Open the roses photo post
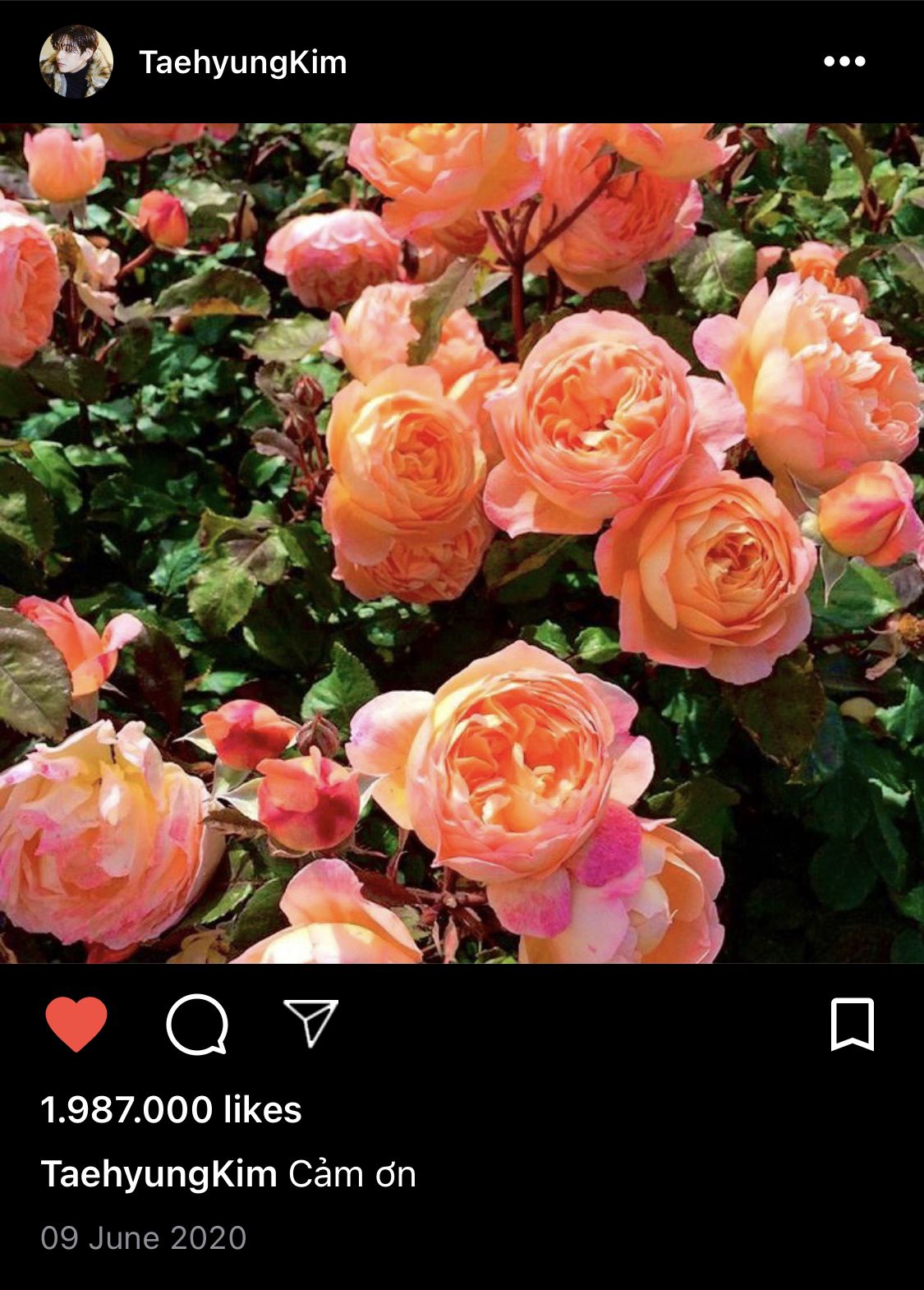 pos(462,542)
